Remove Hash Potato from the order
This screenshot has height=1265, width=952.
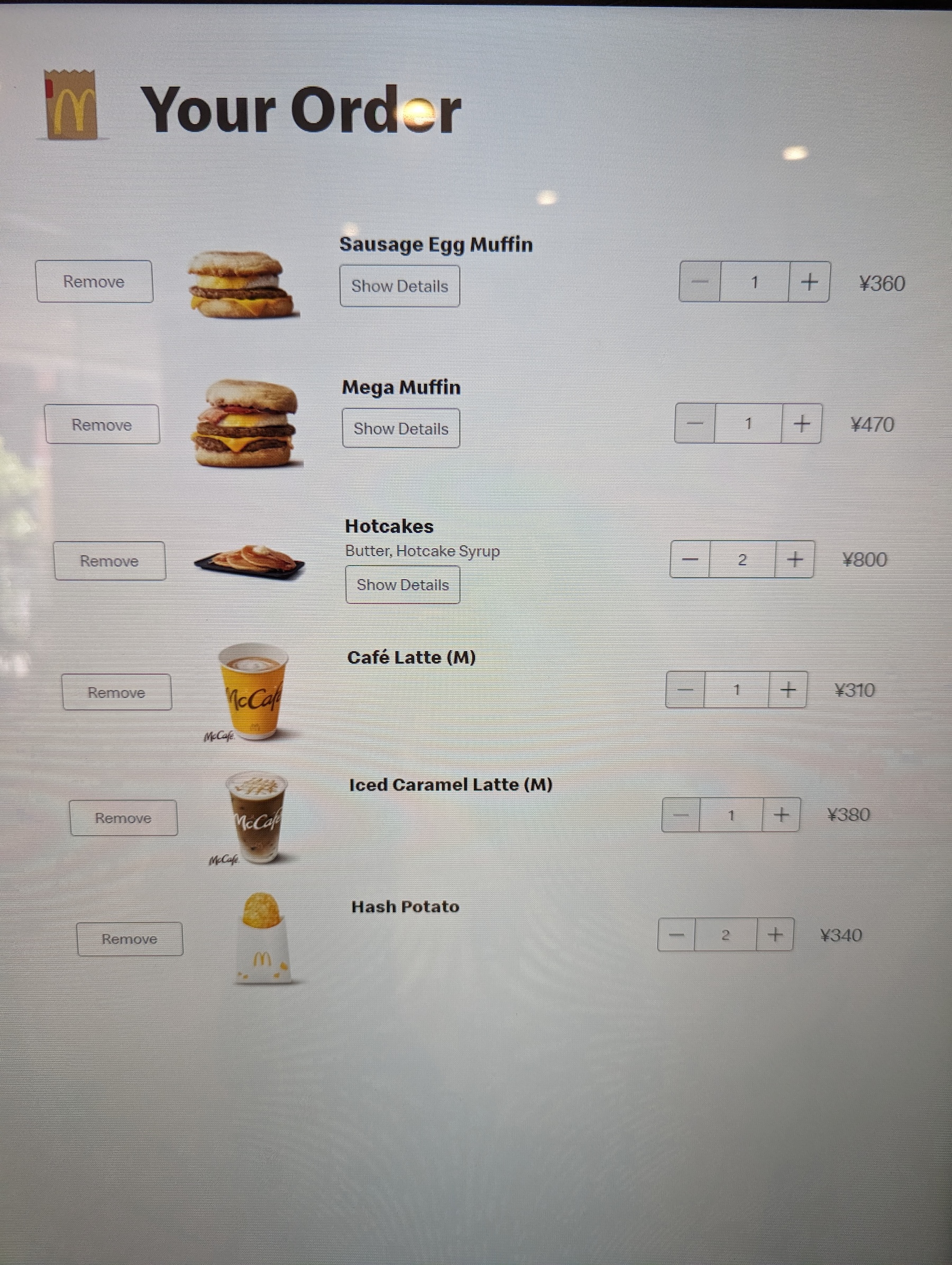(130, 939)
